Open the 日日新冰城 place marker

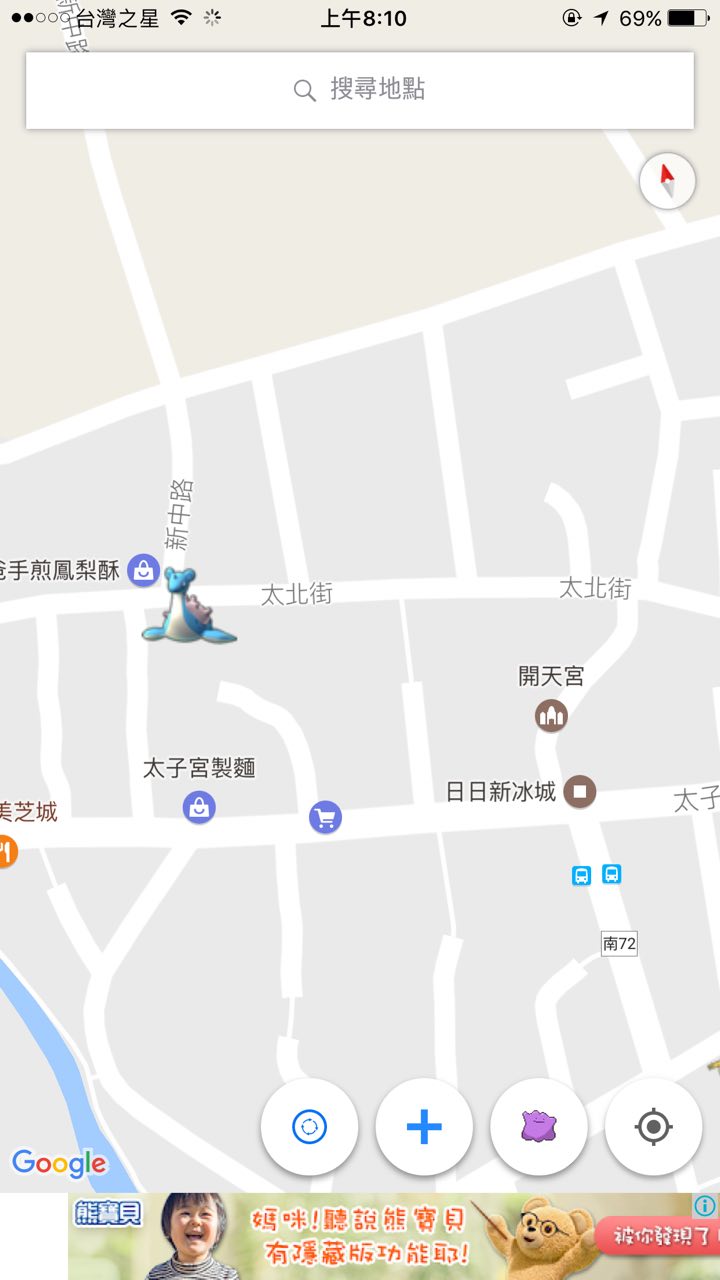[579, 792]
